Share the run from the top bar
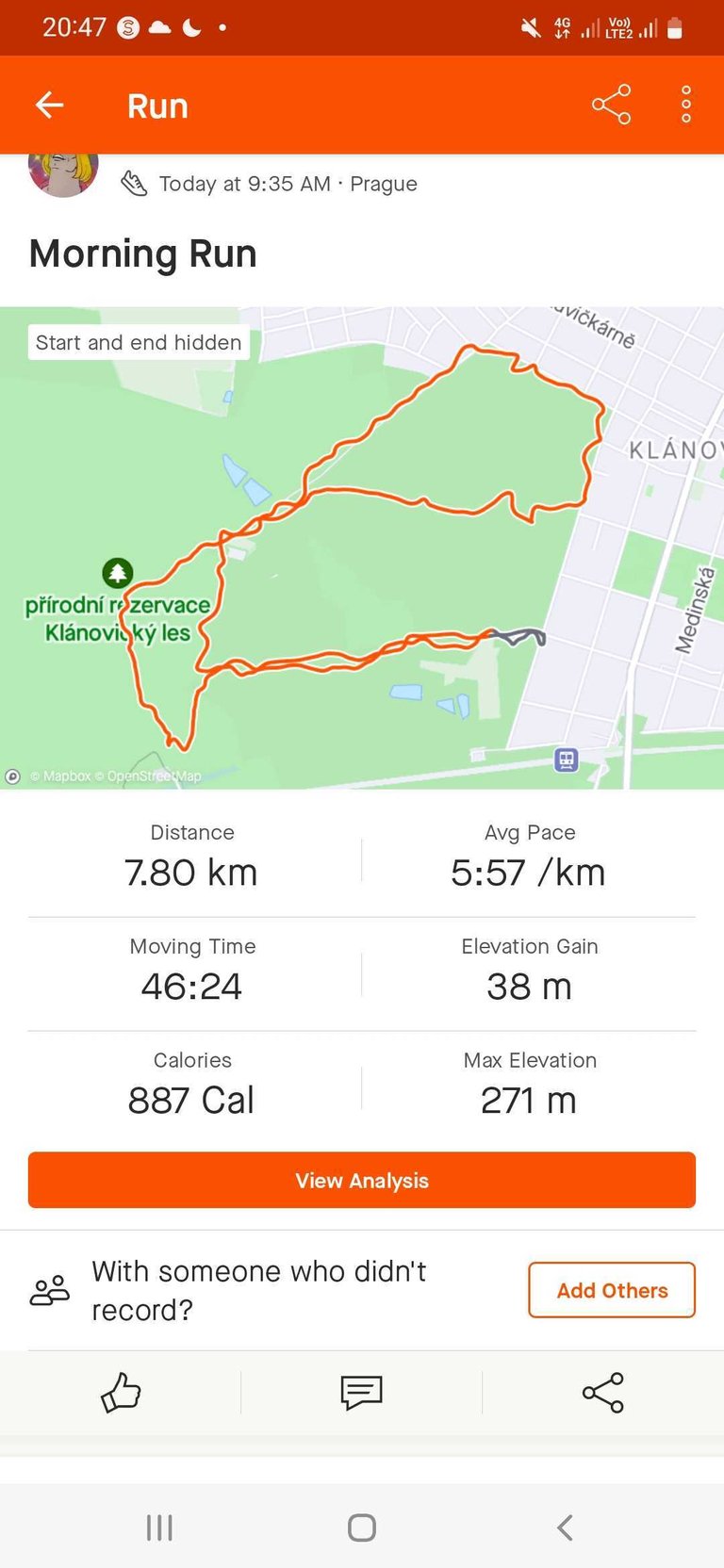Image resolution: width=724 pixels, height=1568 pixels. click(611, 105)
